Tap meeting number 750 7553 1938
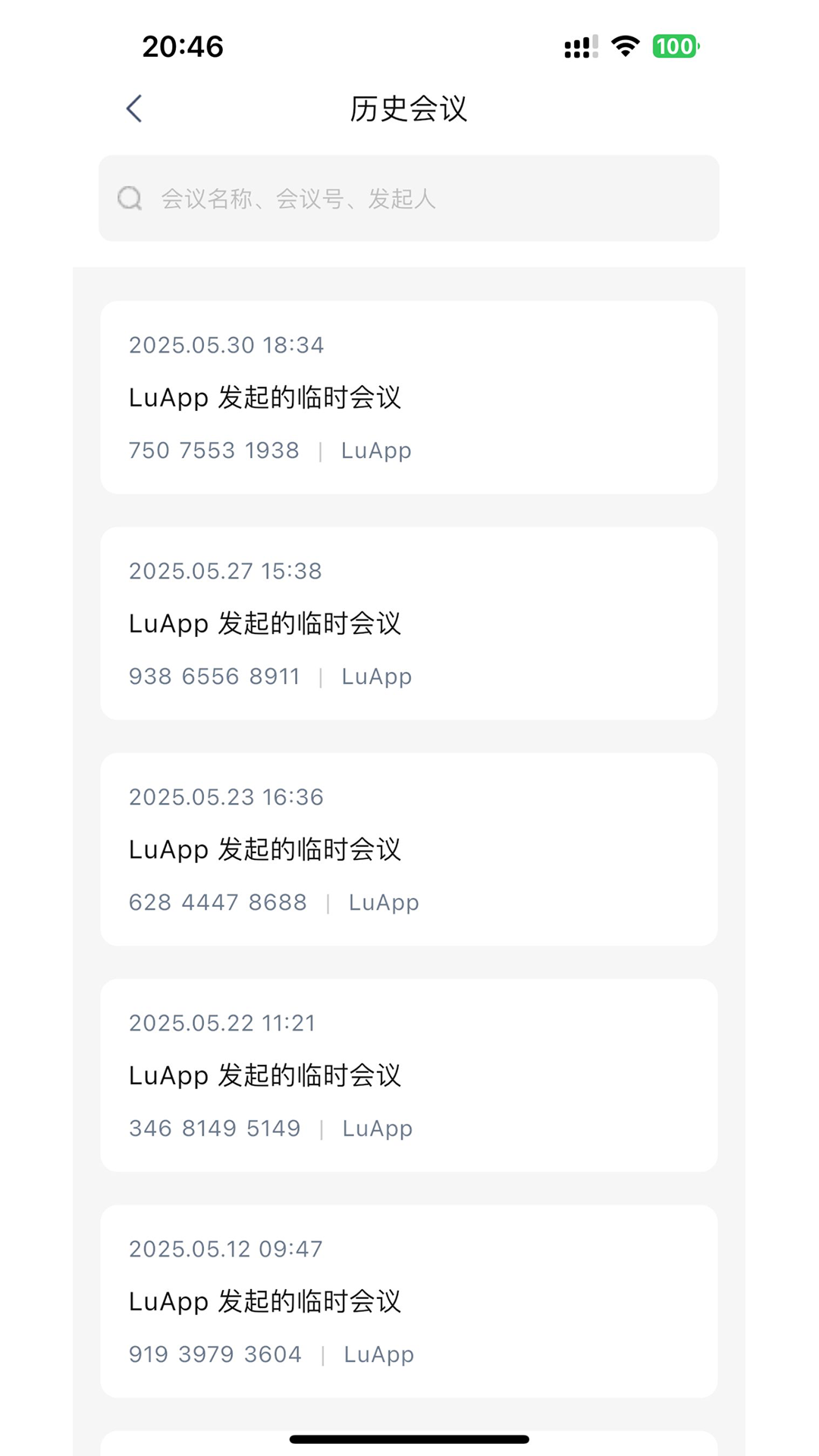The image size is (819, 1456). pyautogui.click(x=214, y=450)
